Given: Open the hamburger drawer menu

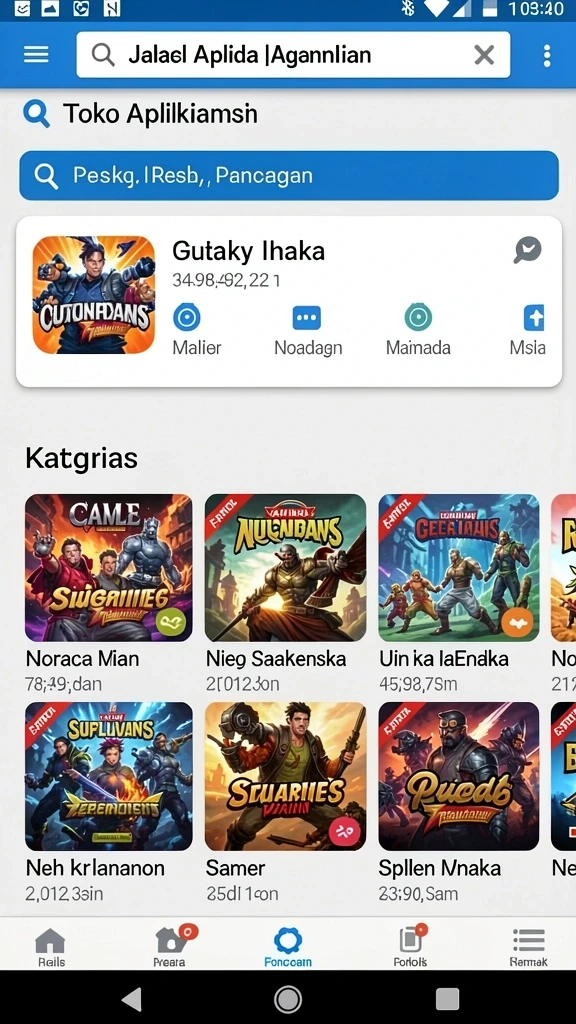Looking at the screenshot, I should (36, 55).
